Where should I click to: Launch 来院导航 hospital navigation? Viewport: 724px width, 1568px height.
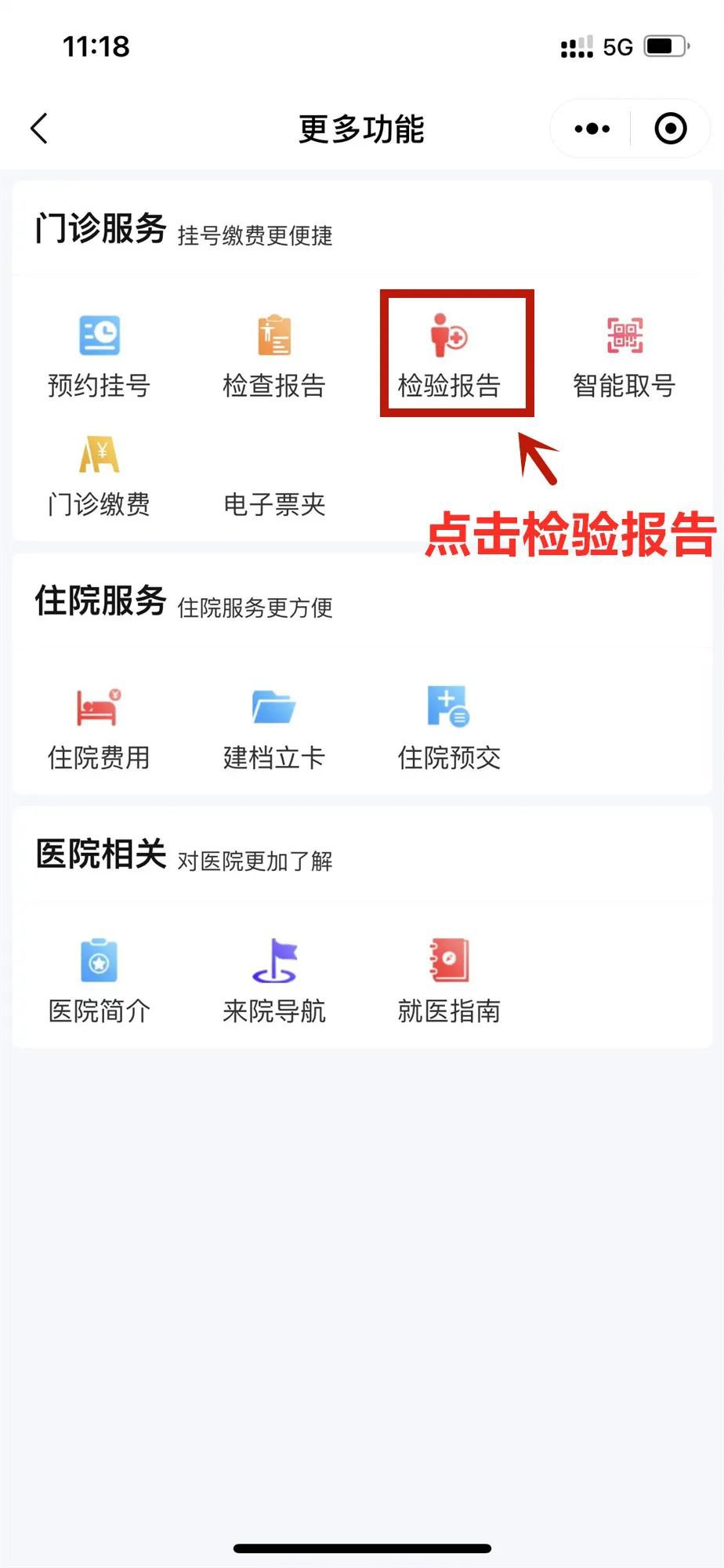pos(273,982)
